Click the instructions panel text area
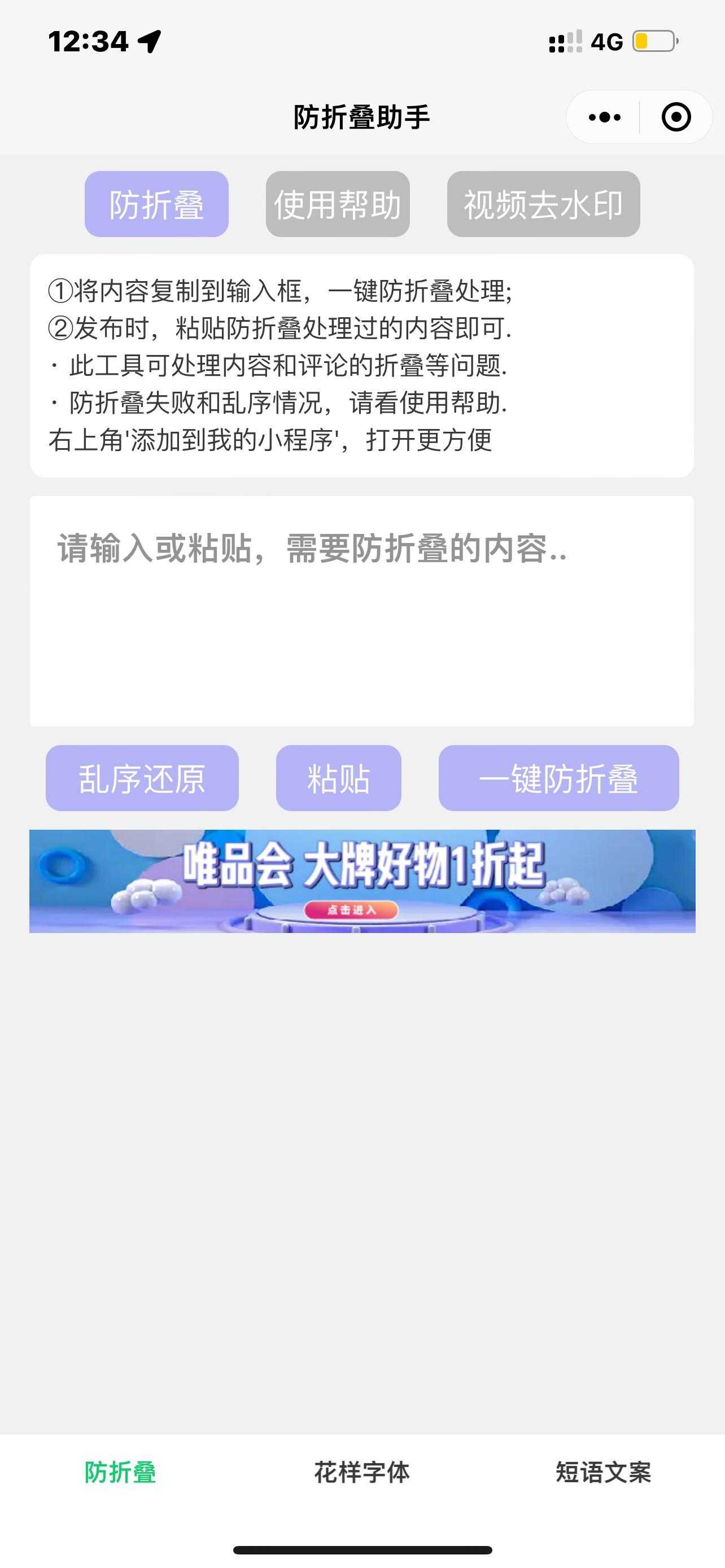The image size is (725, 1568). click(x=361, y=365)
